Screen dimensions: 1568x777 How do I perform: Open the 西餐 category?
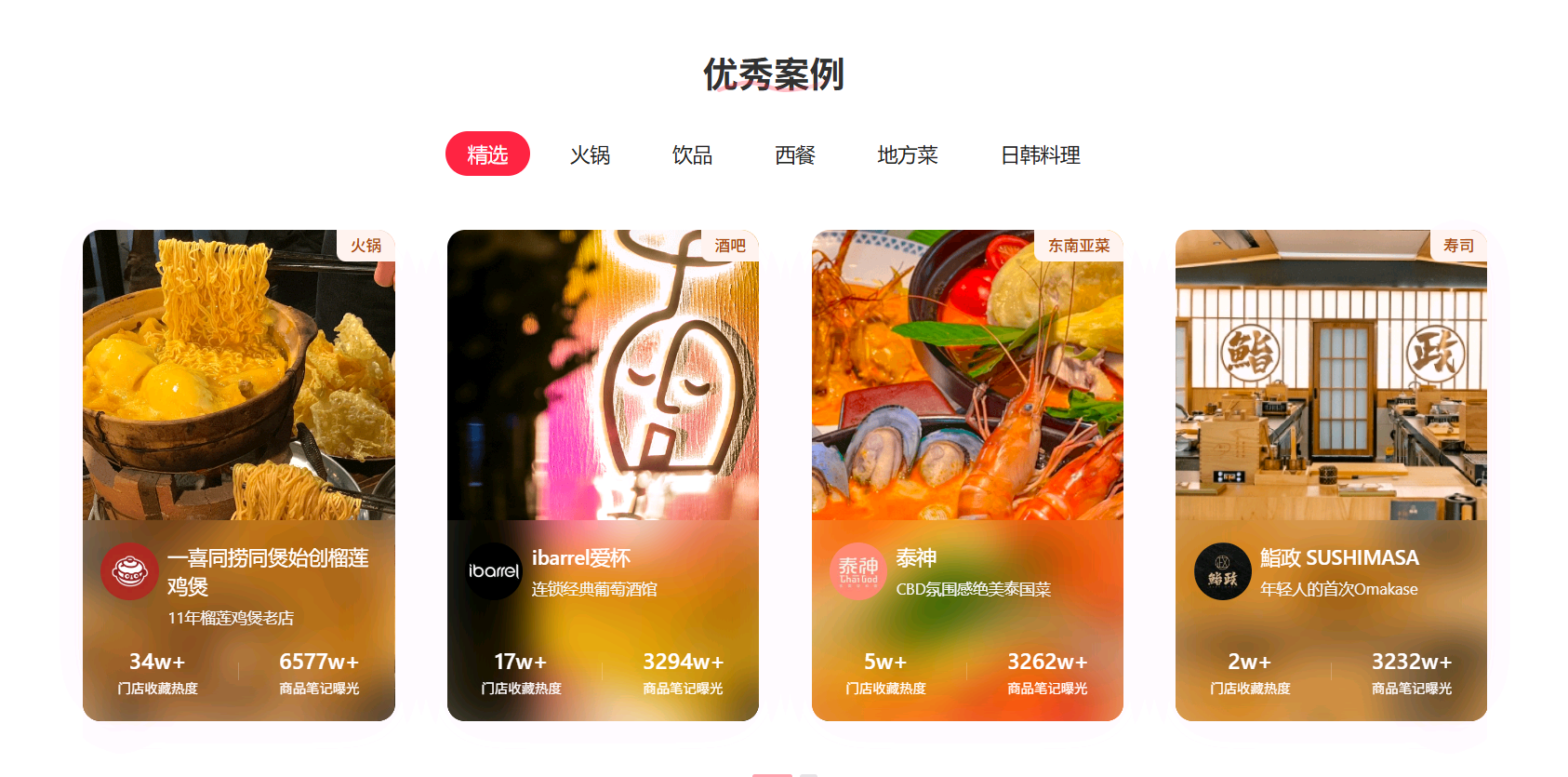[x=794, y=154]
